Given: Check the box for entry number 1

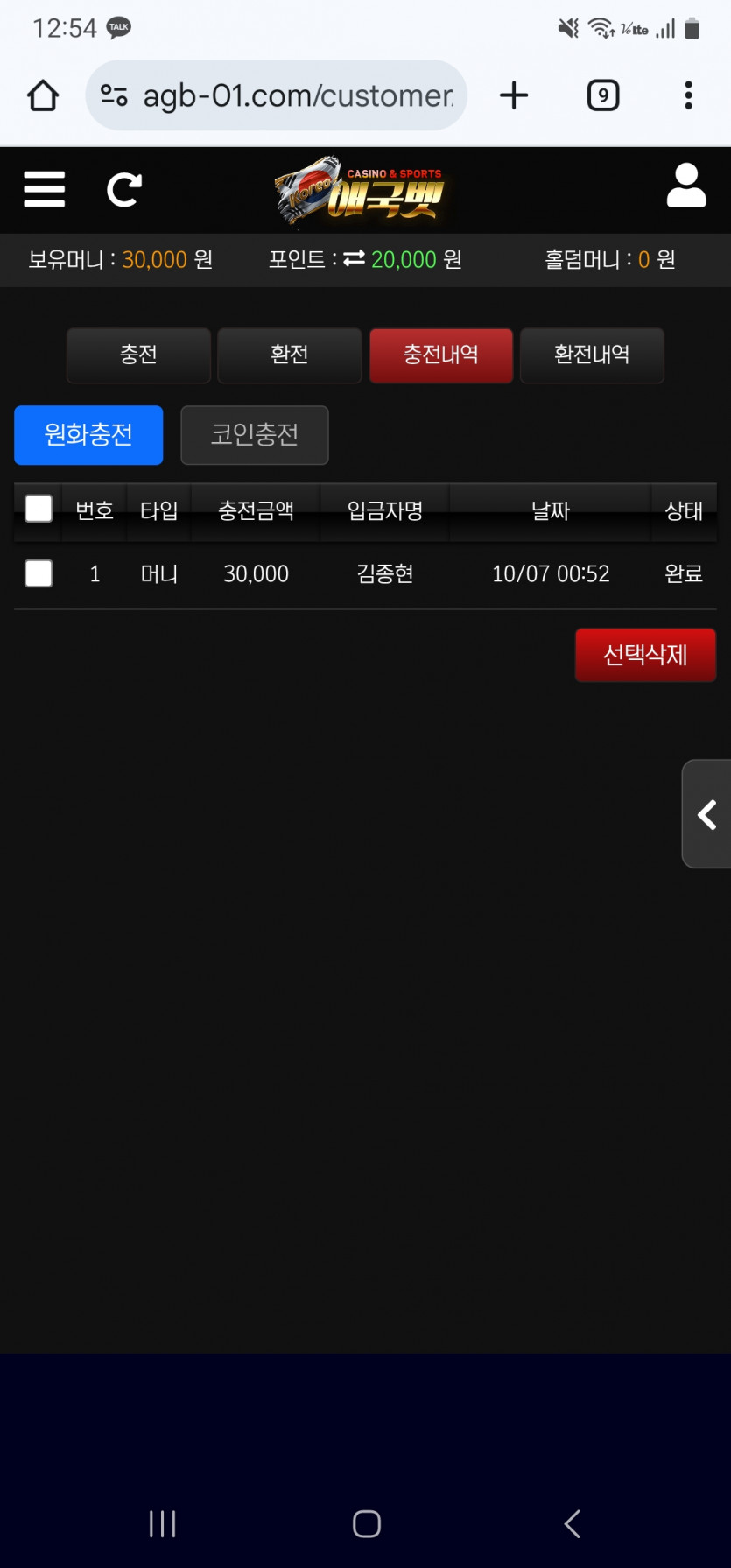Looking at the screenshot, I should tap(39, 573).
